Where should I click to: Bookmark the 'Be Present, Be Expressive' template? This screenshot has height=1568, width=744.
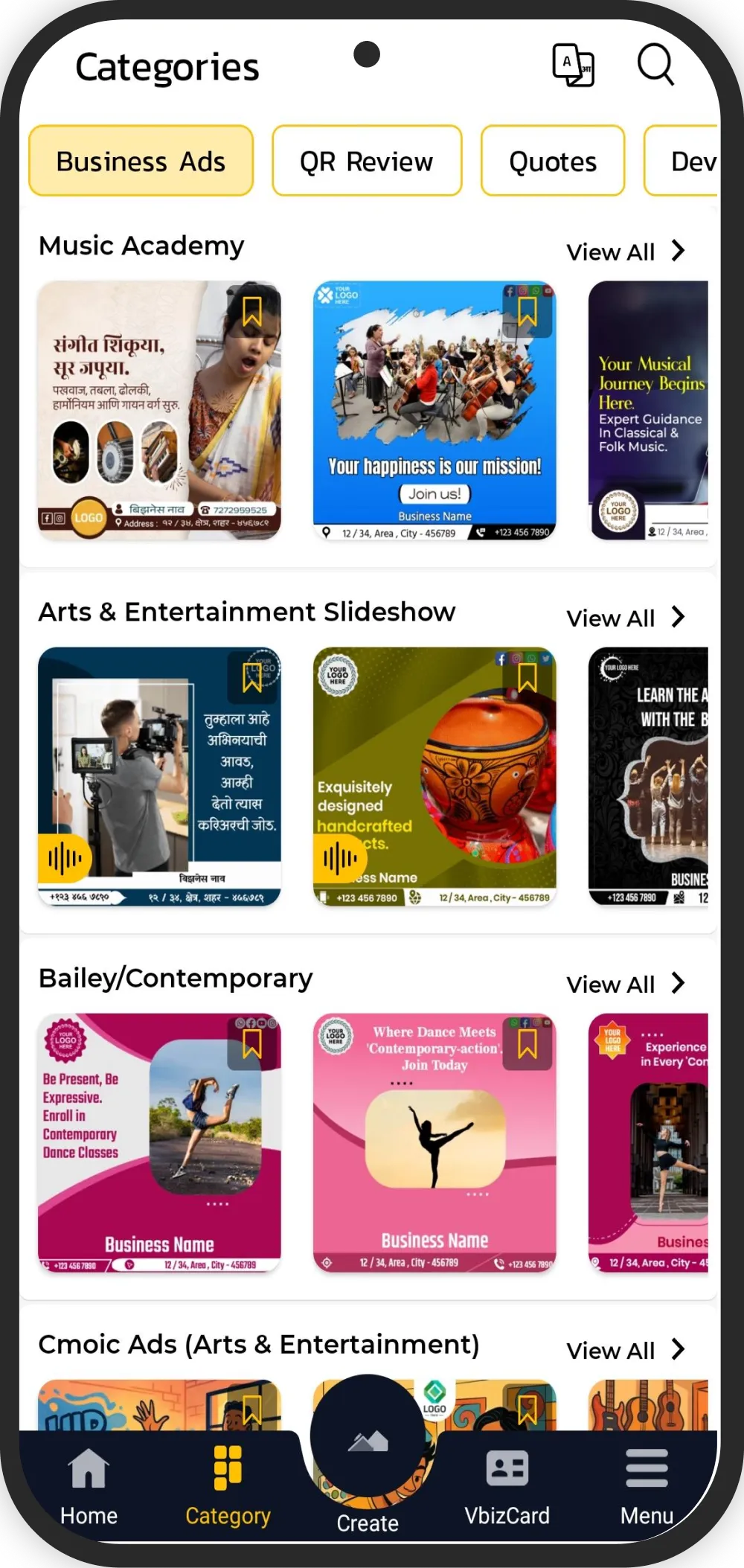[252, 1044]
